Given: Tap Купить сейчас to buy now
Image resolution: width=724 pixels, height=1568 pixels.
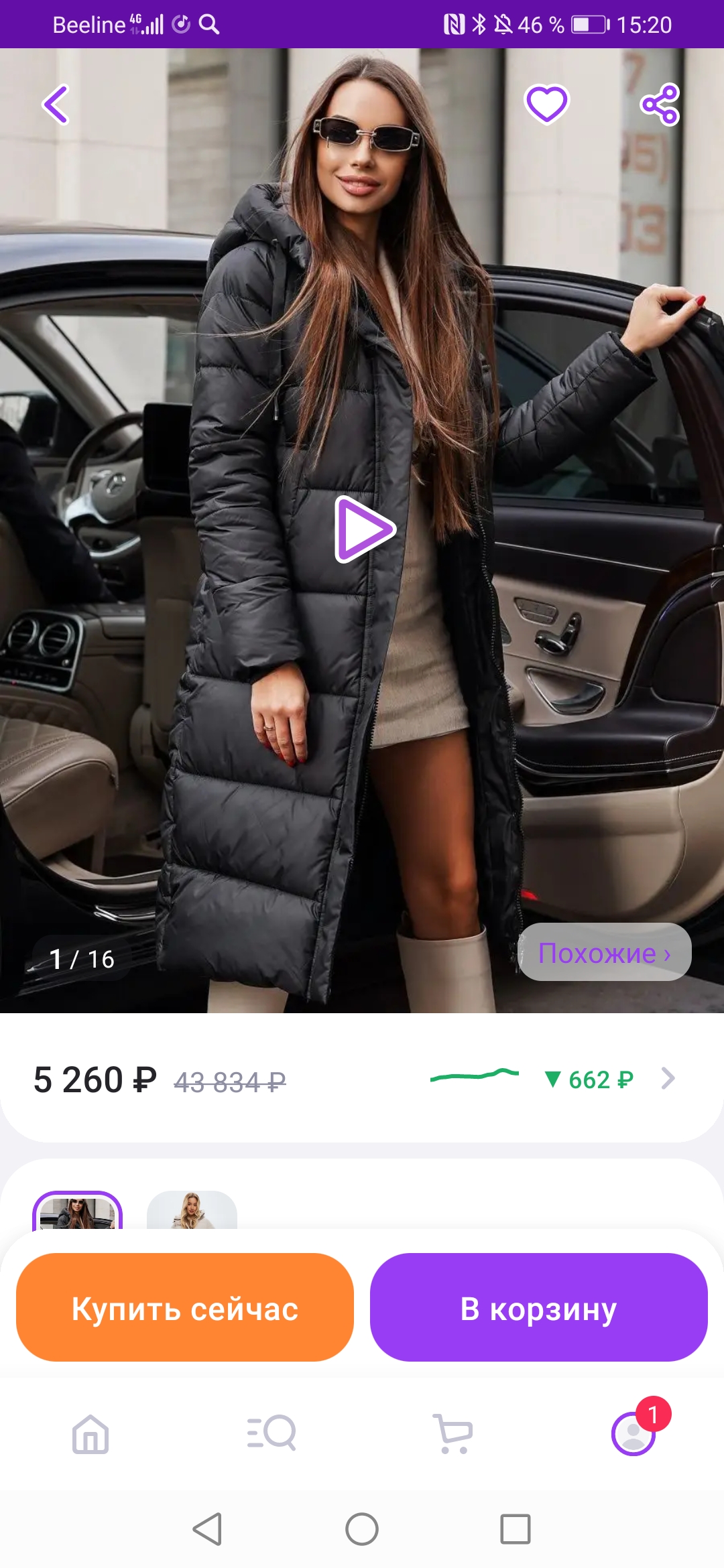Looking at the screenshot, I should [185, 1307].
